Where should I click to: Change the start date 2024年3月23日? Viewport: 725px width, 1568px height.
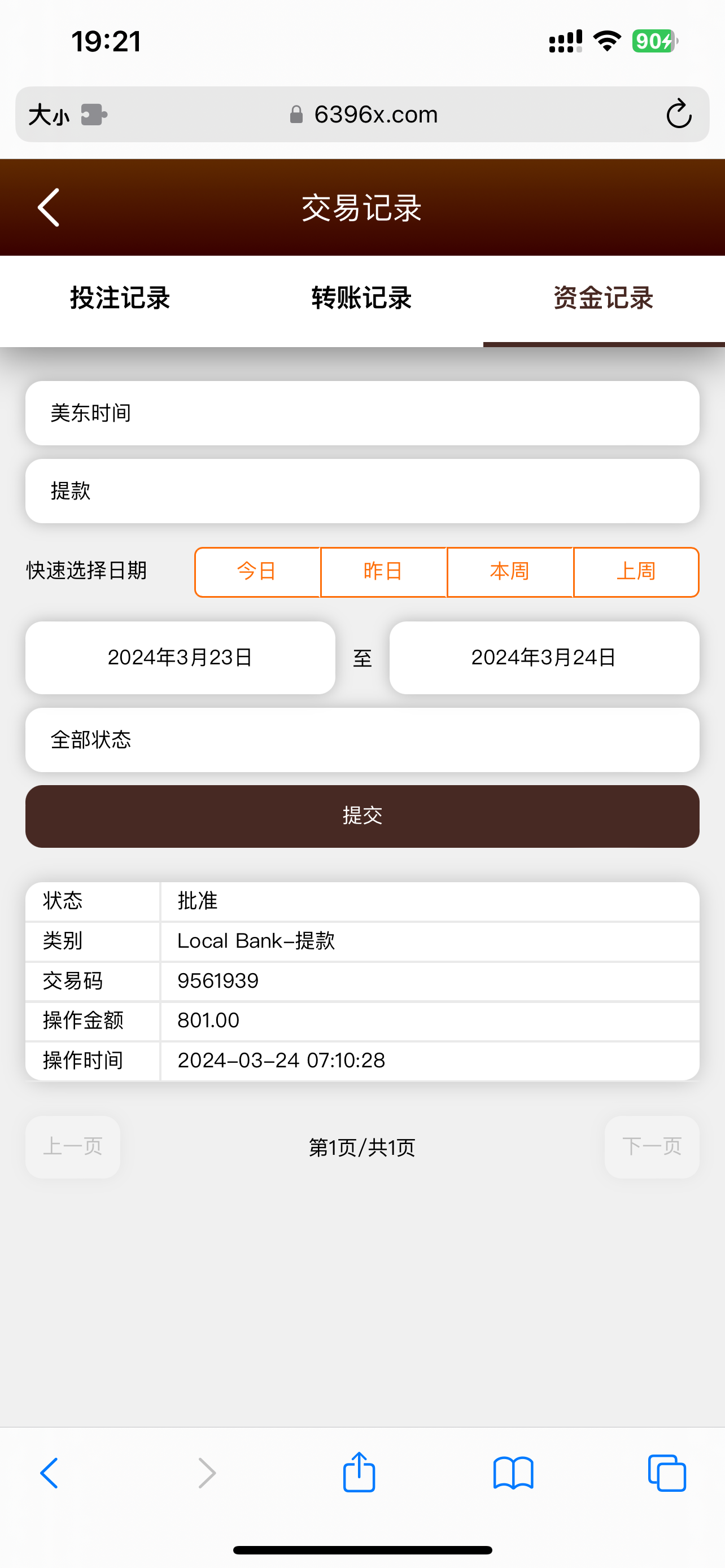pyautogui.click(x=180, y=658)
